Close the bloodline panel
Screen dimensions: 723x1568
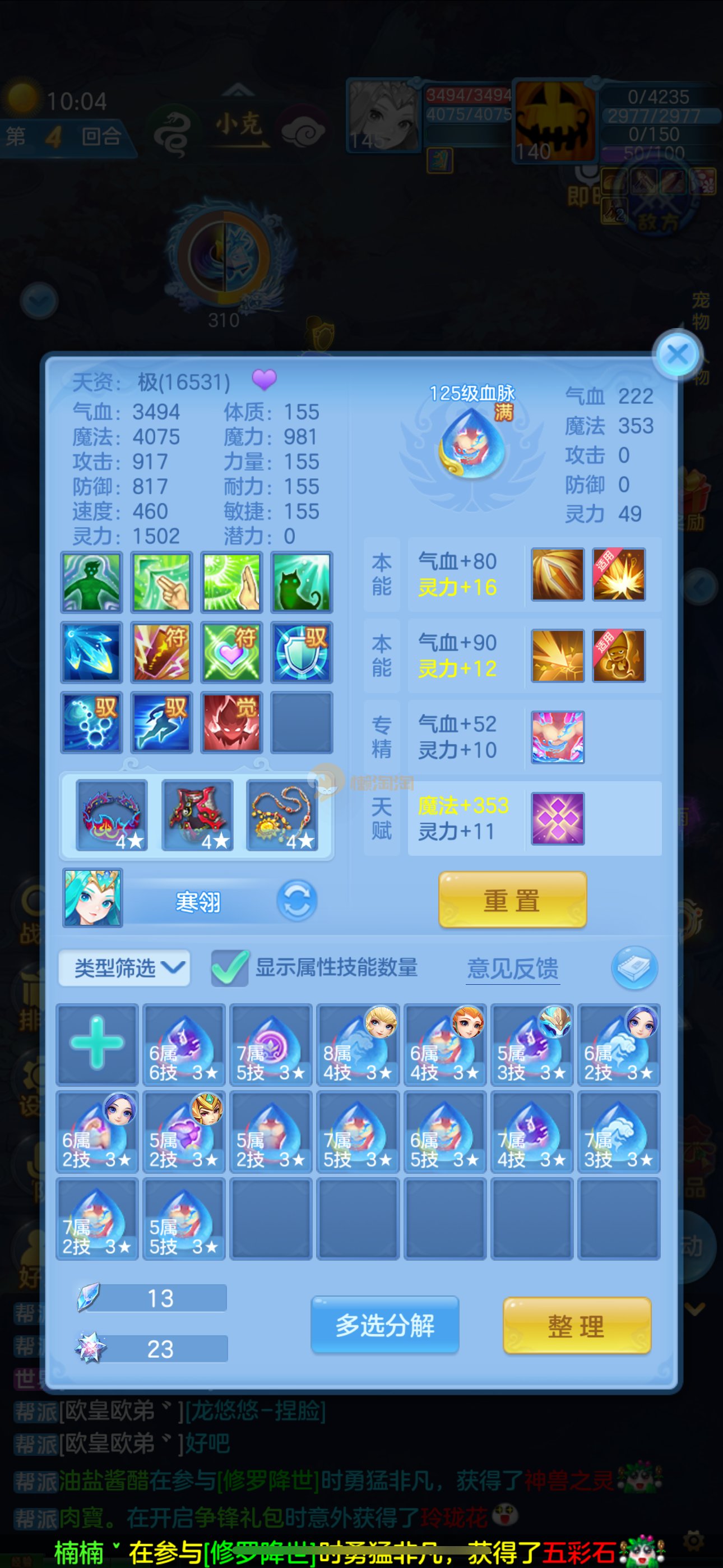tap(678, 354)
